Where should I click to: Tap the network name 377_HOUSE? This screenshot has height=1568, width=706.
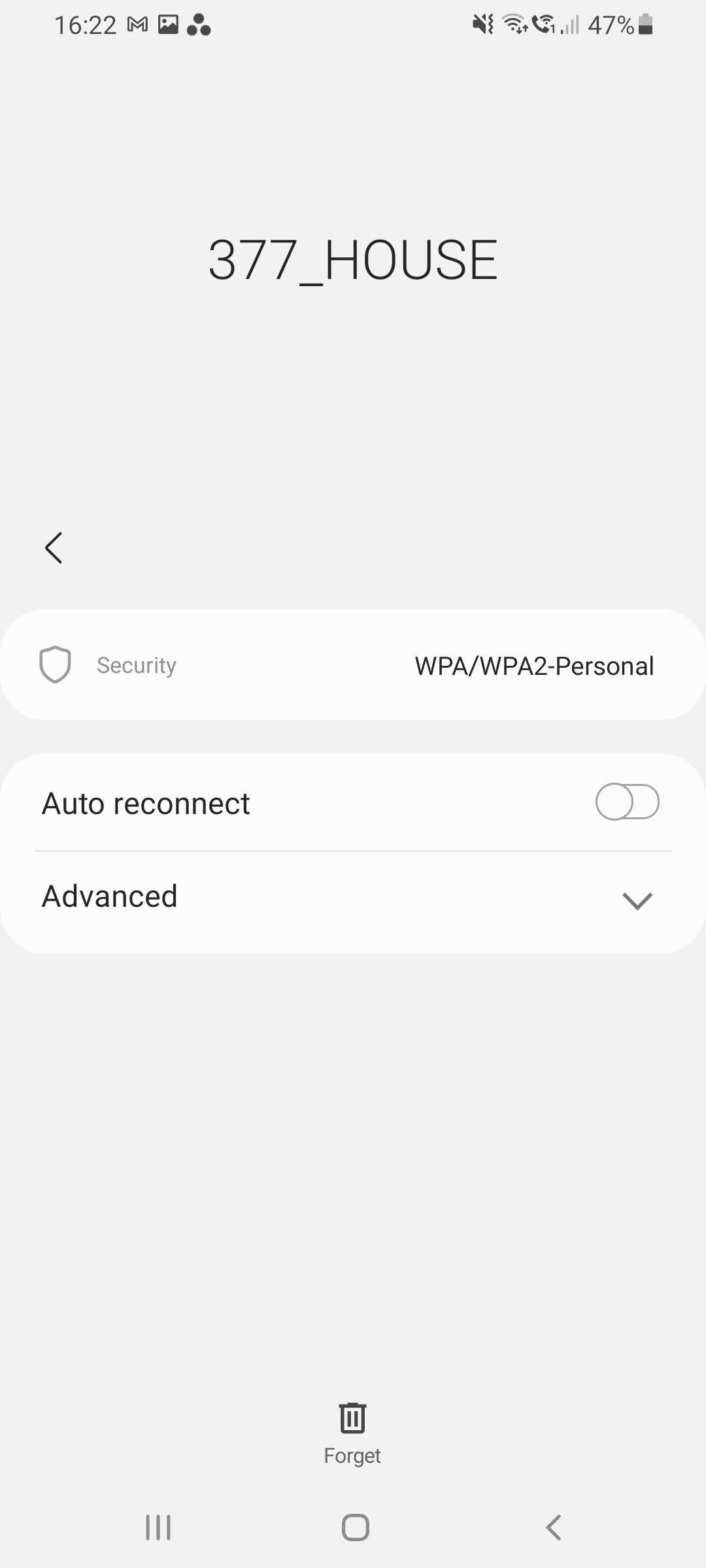353,258
